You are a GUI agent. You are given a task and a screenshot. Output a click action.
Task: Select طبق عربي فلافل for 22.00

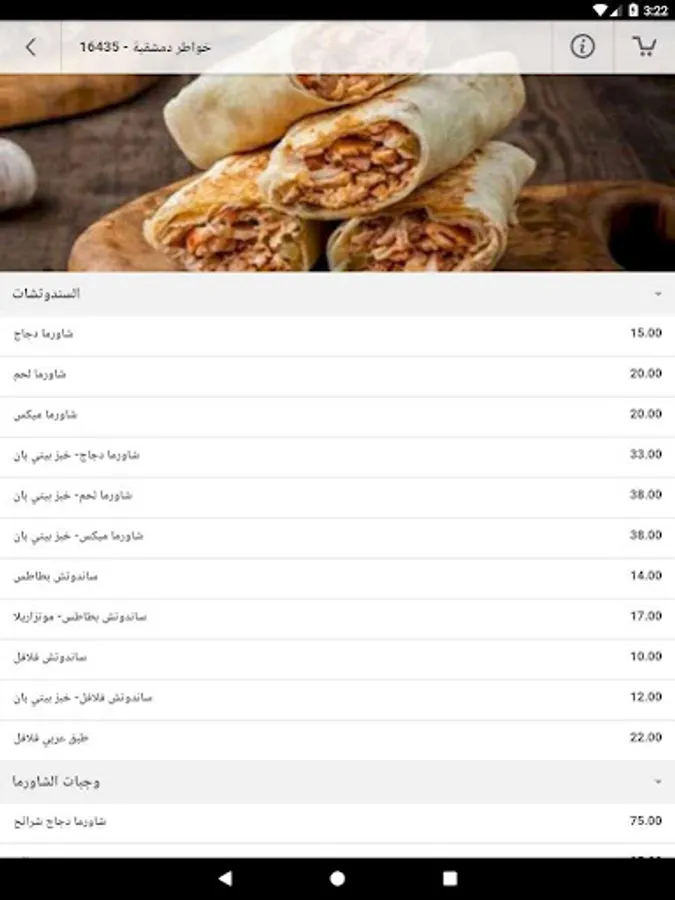point(337,738)
